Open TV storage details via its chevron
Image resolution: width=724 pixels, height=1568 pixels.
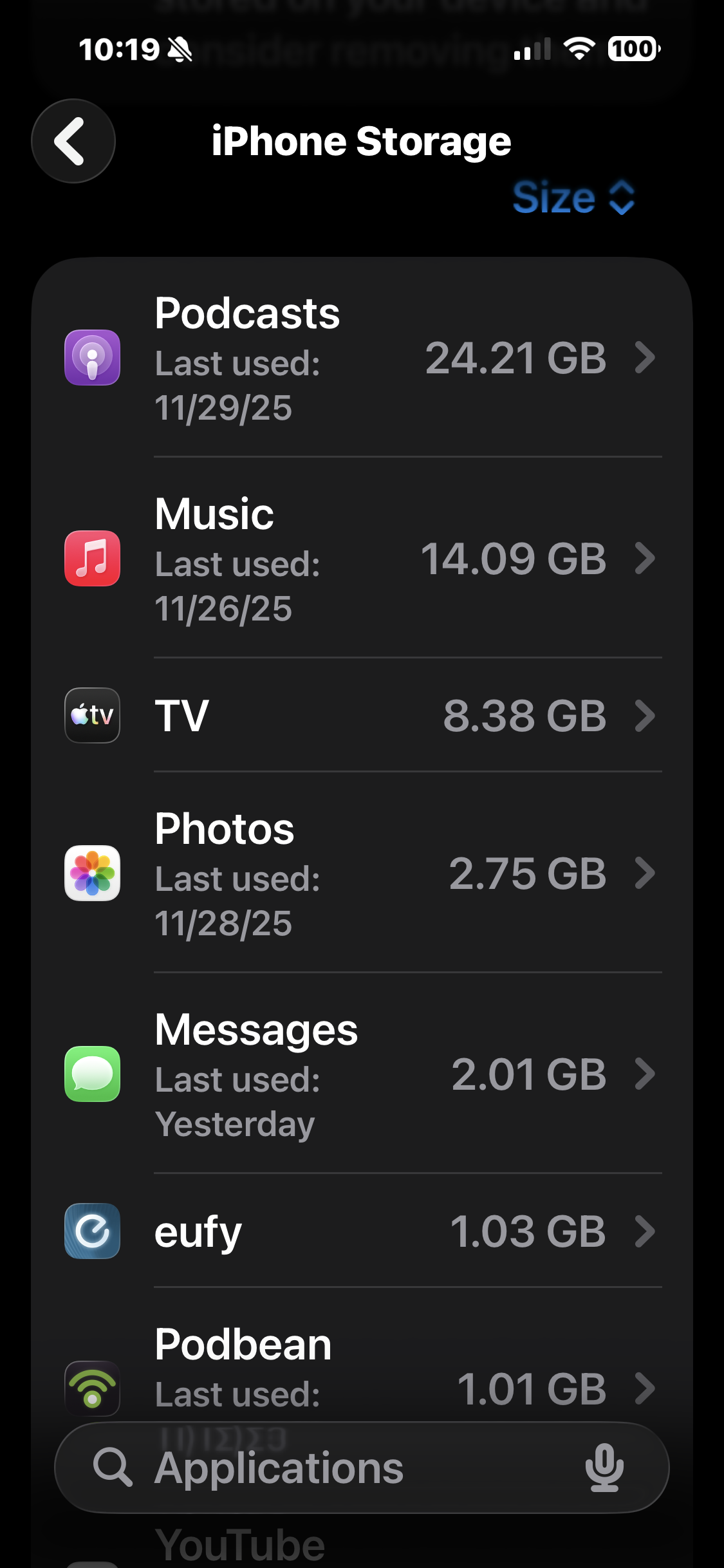point(644,715)
